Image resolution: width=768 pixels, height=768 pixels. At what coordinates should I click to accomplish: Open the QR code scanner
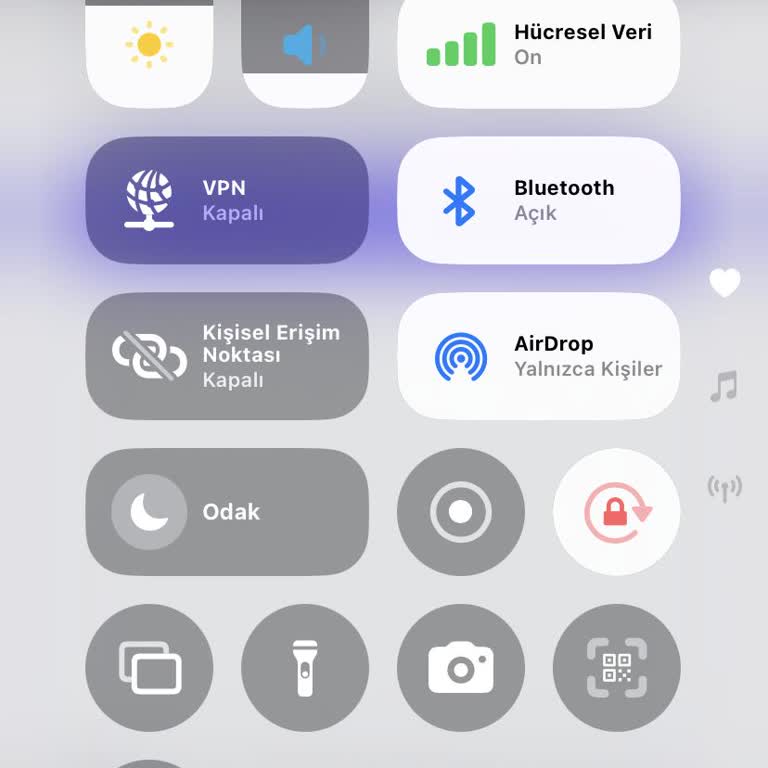click(x=616, y=668)
